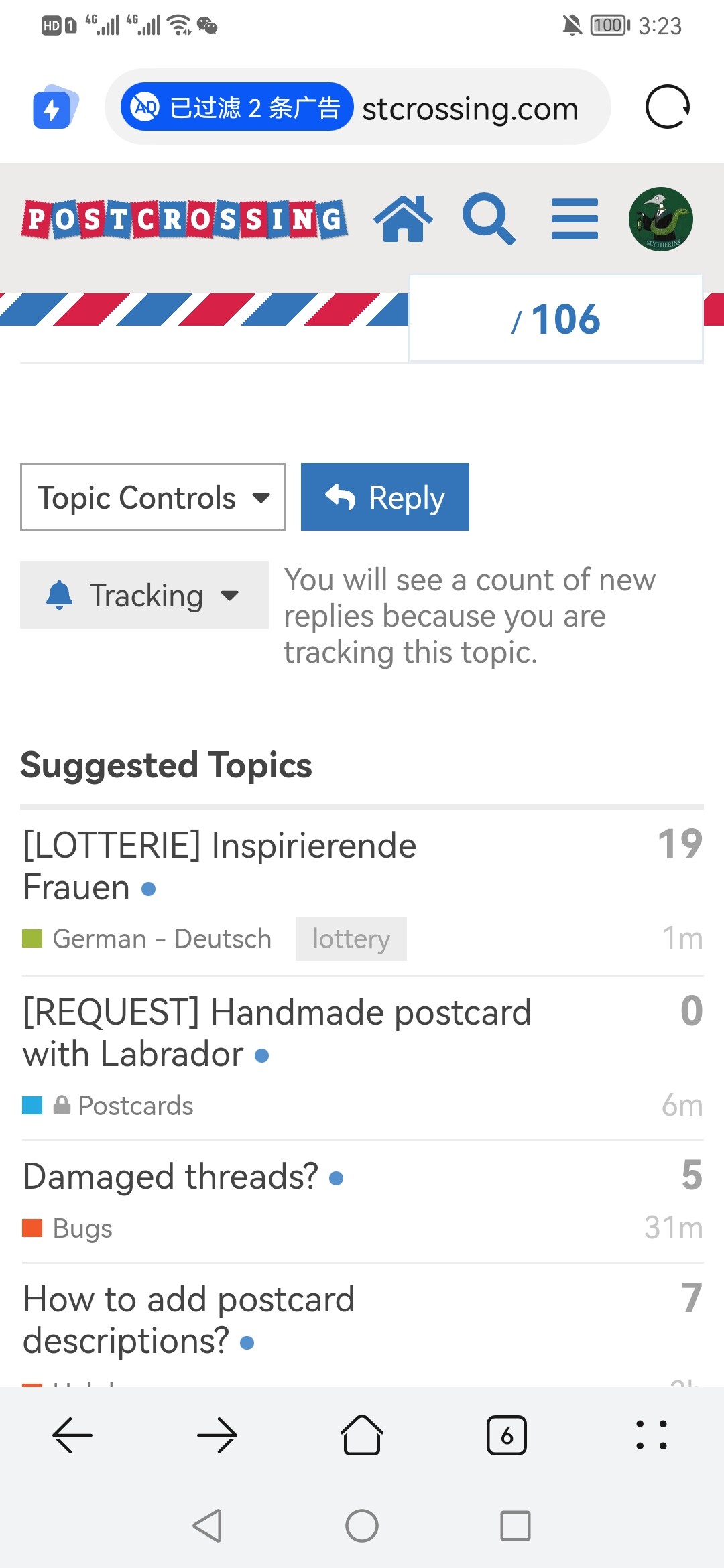Open the forum search magnifier
The height and width of the screenshot is (1568, 724).
point(489,218)
